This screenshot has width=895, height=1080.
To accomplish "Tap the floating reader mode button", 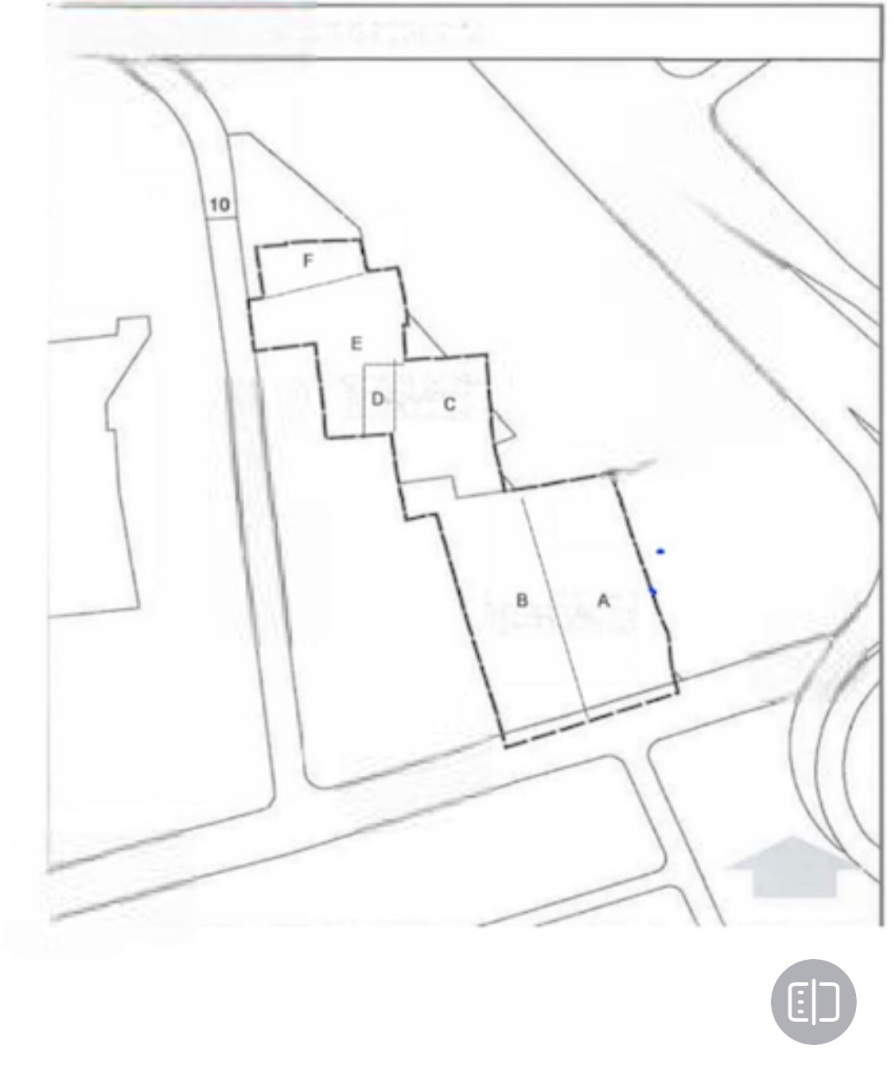I will pos(813,1001).
